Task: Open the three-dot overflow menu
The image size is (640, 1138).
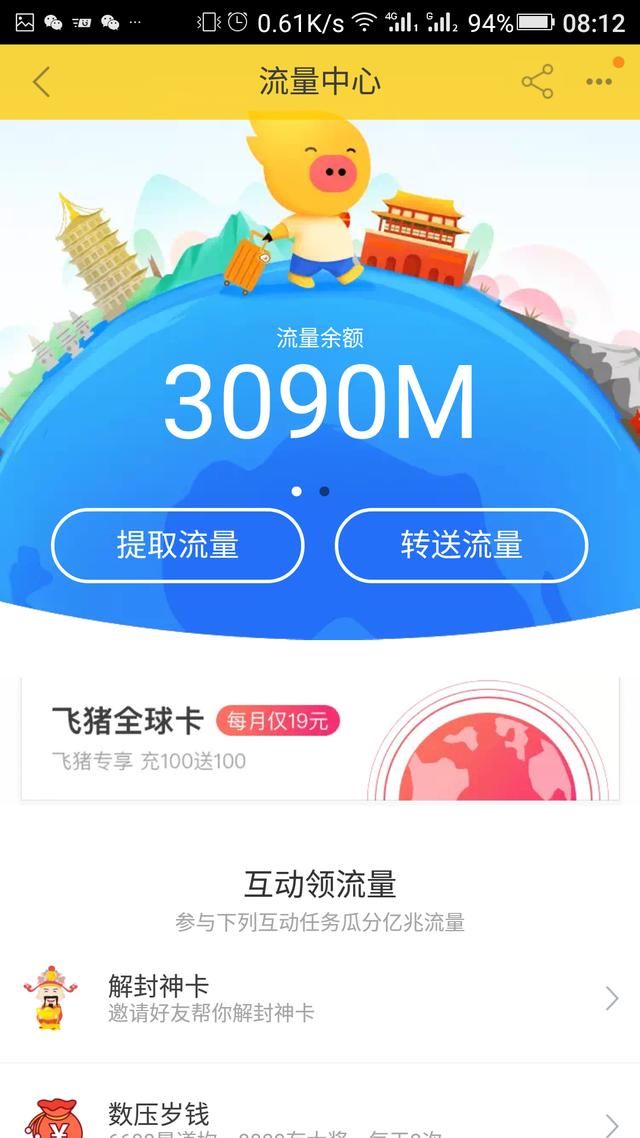Action: tap(599, 81)
